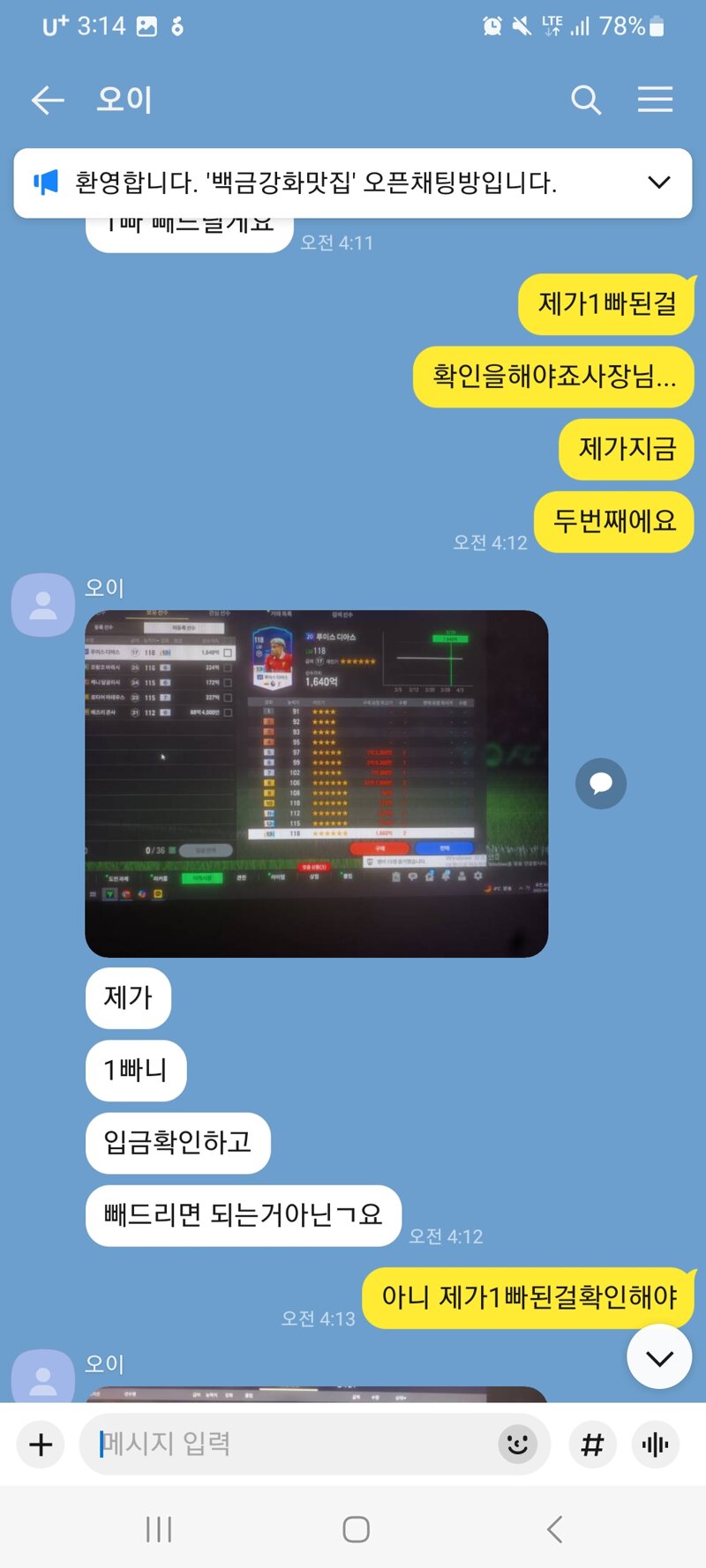
Task: Open the recent apps view
Action: tap(159, 1529)
